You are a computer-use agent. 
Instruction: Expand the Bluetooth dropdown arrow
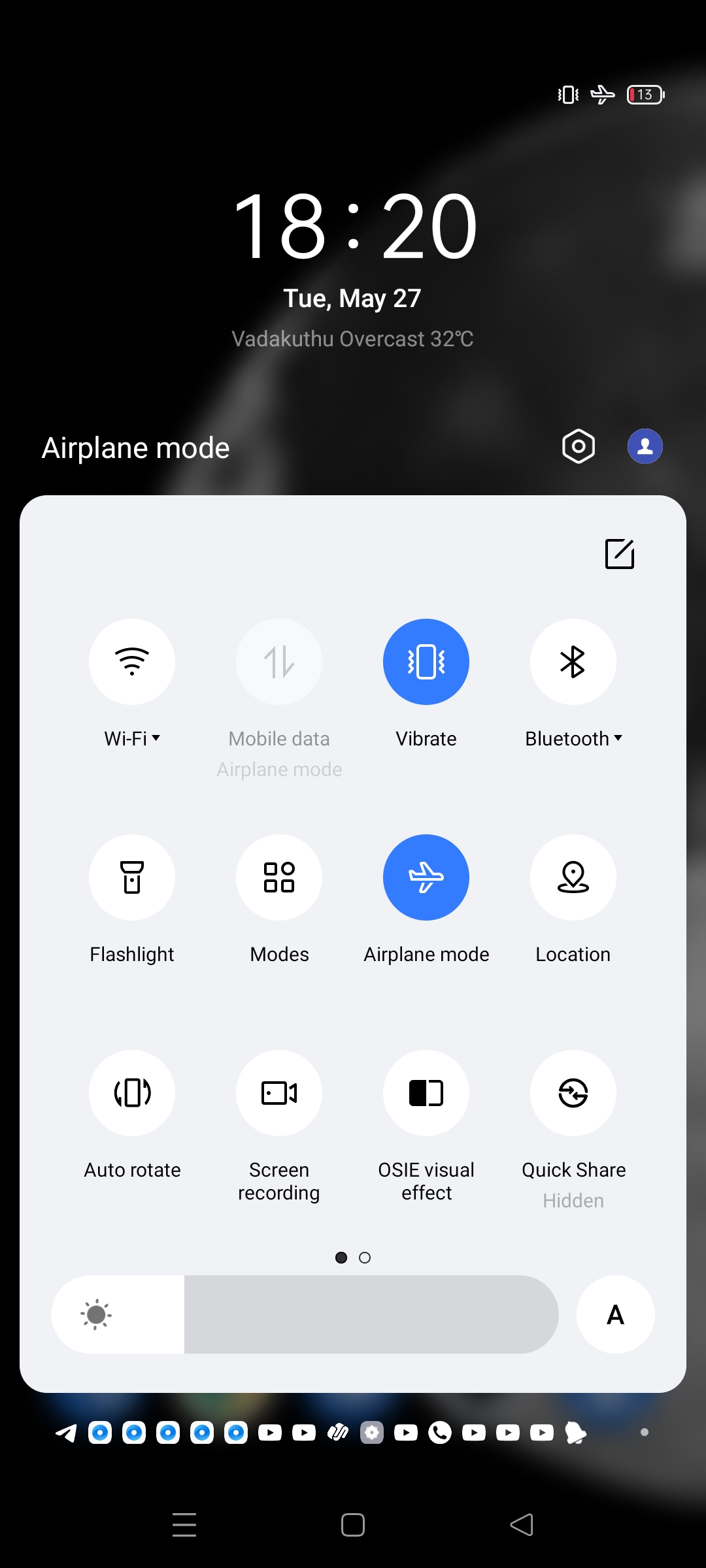pyautogui.click(x=618, y=738)
